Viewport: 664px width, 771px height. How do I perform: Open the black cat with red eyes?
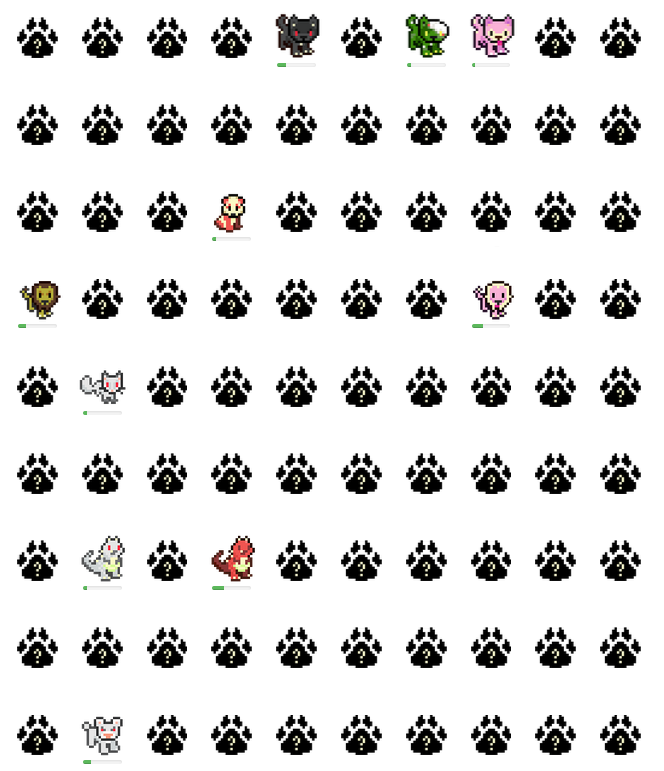[x=296, y=37]
